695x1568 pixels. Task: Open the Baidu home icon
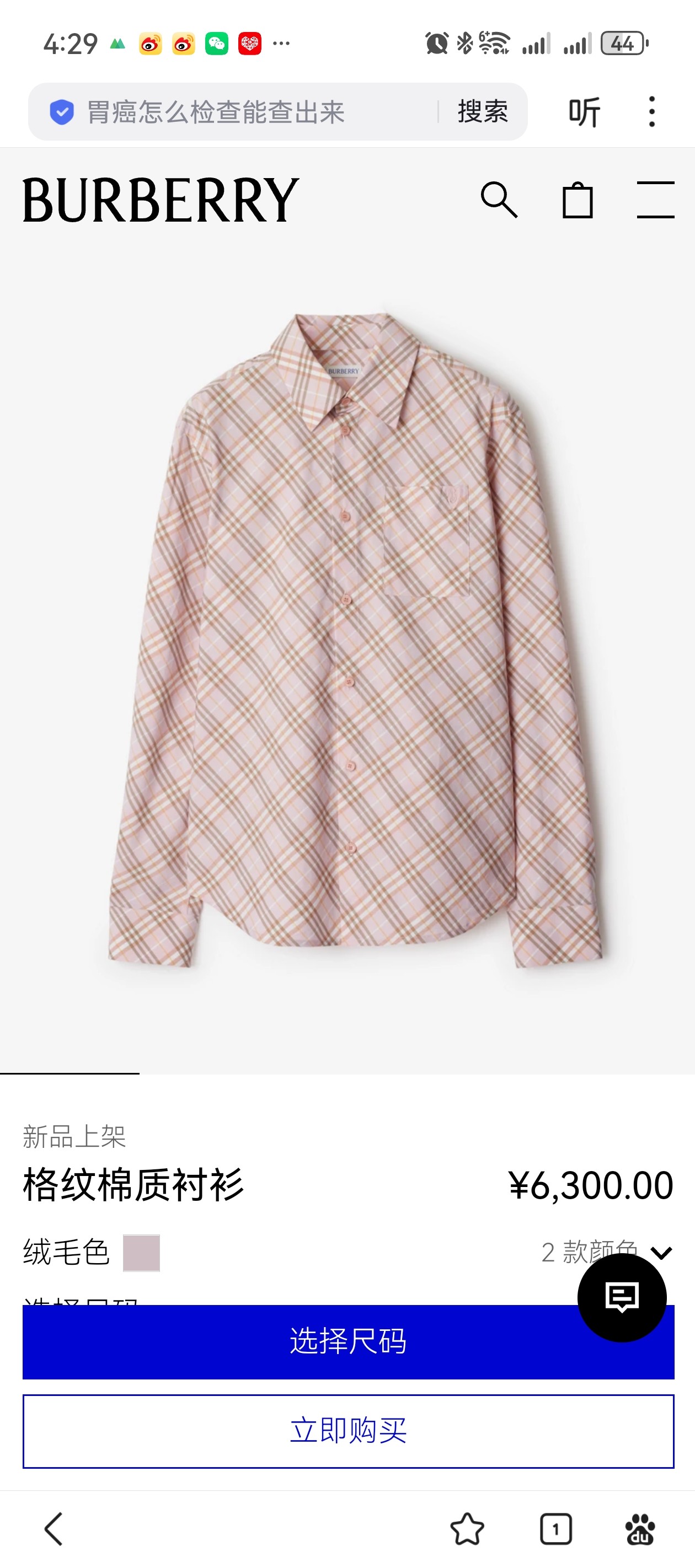point(640,1528)
